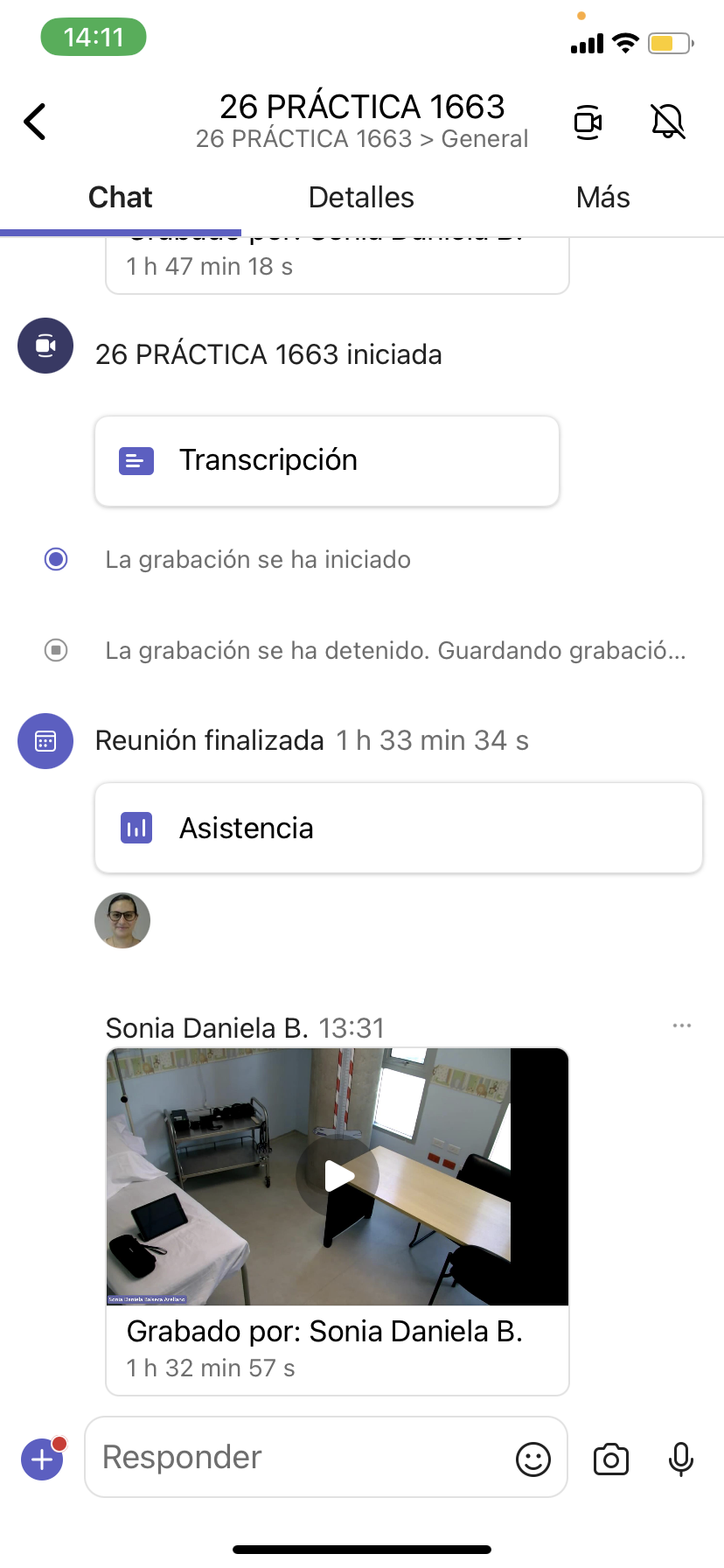
Task: Record a voice message with the microphone
Action: pos(680,1459)
